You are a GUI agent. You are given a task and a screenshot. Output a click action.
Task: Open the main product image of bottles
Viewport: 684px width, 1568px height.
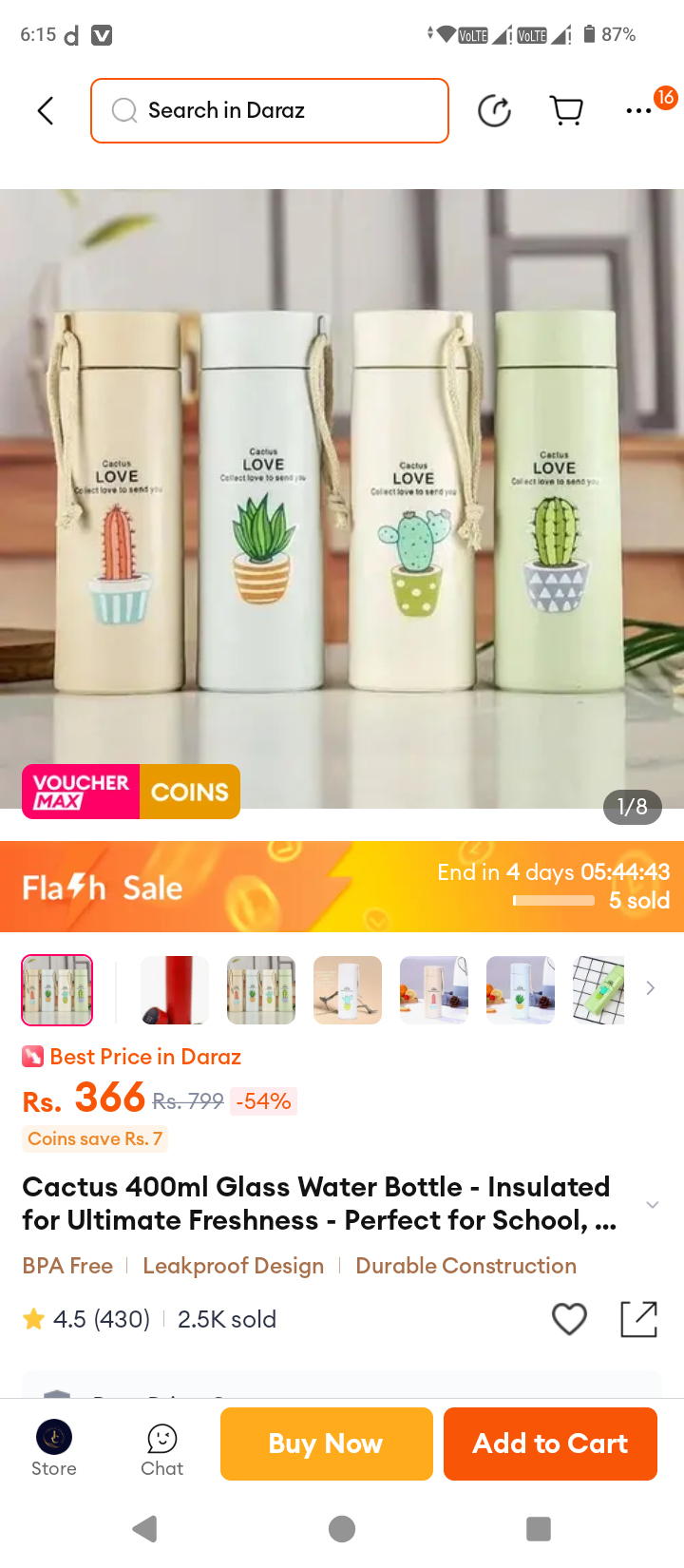(342, 499)
